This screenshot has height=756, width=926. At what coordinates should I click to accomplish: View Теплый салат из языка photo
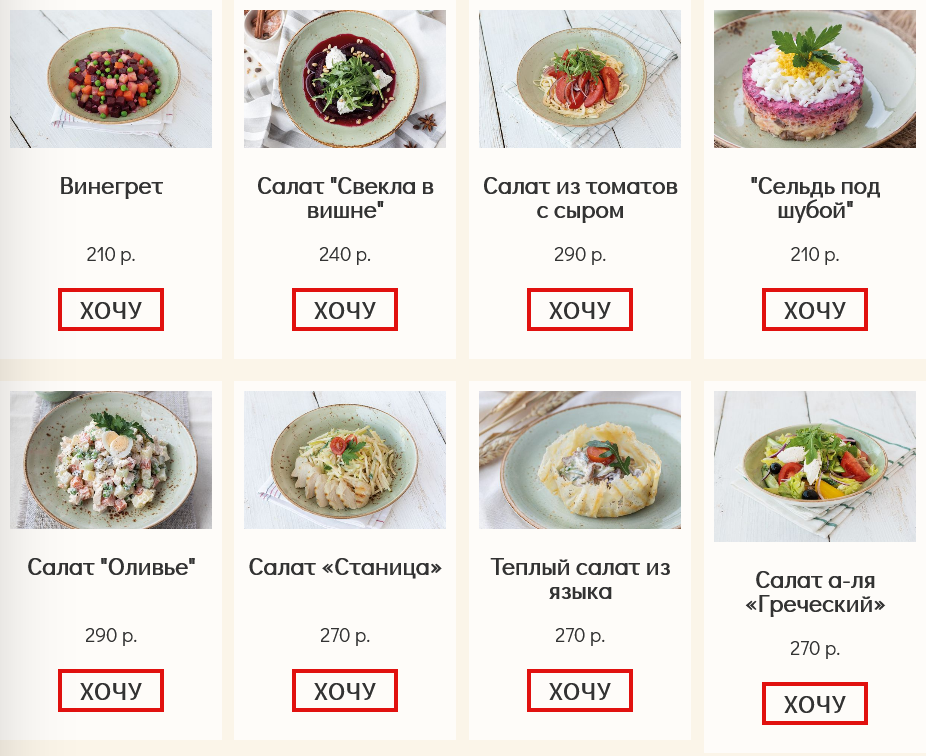[x=580, y=460]
